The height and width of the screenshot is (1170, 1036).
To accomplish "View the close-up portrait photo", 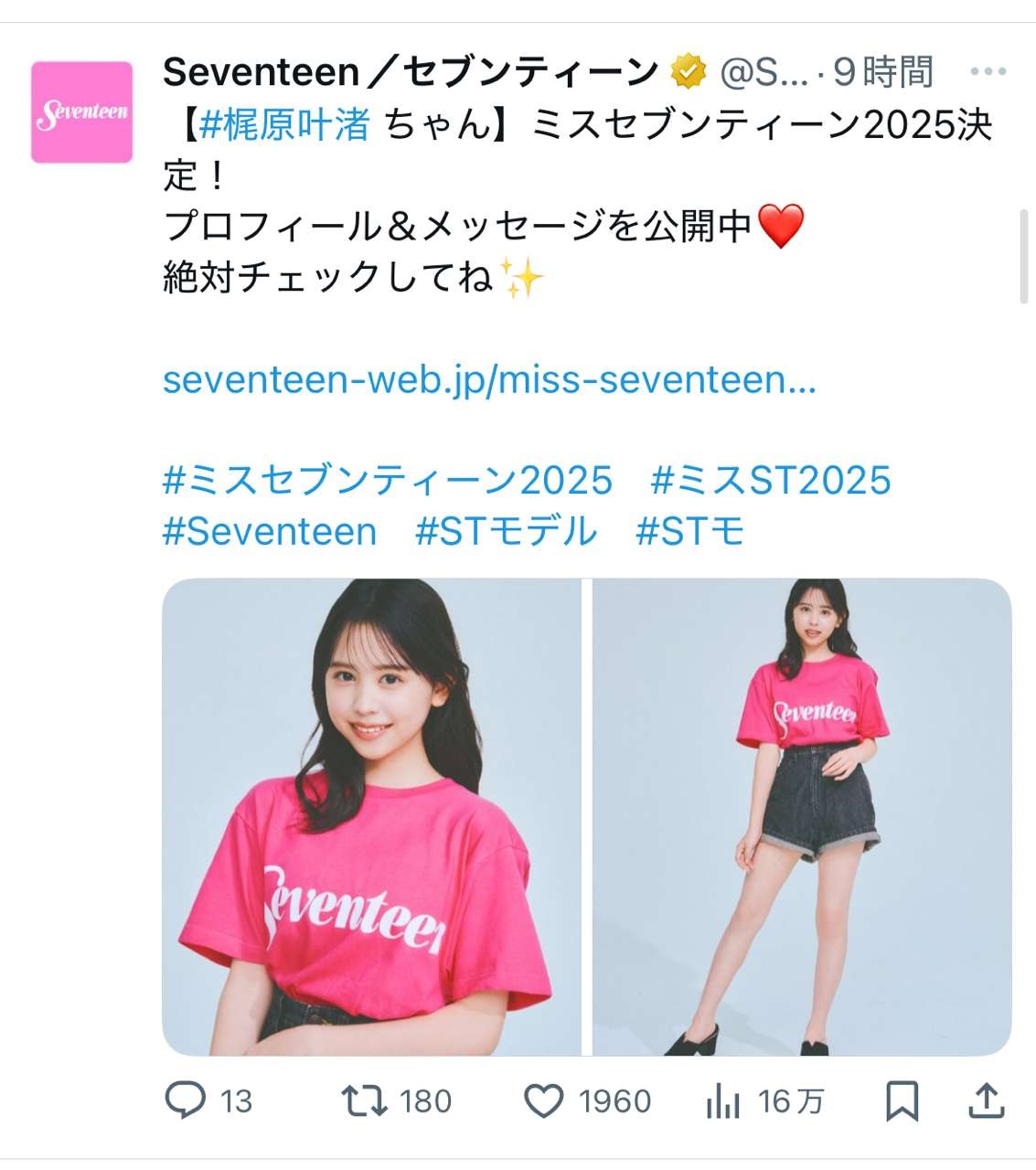I will pos(371,816).
